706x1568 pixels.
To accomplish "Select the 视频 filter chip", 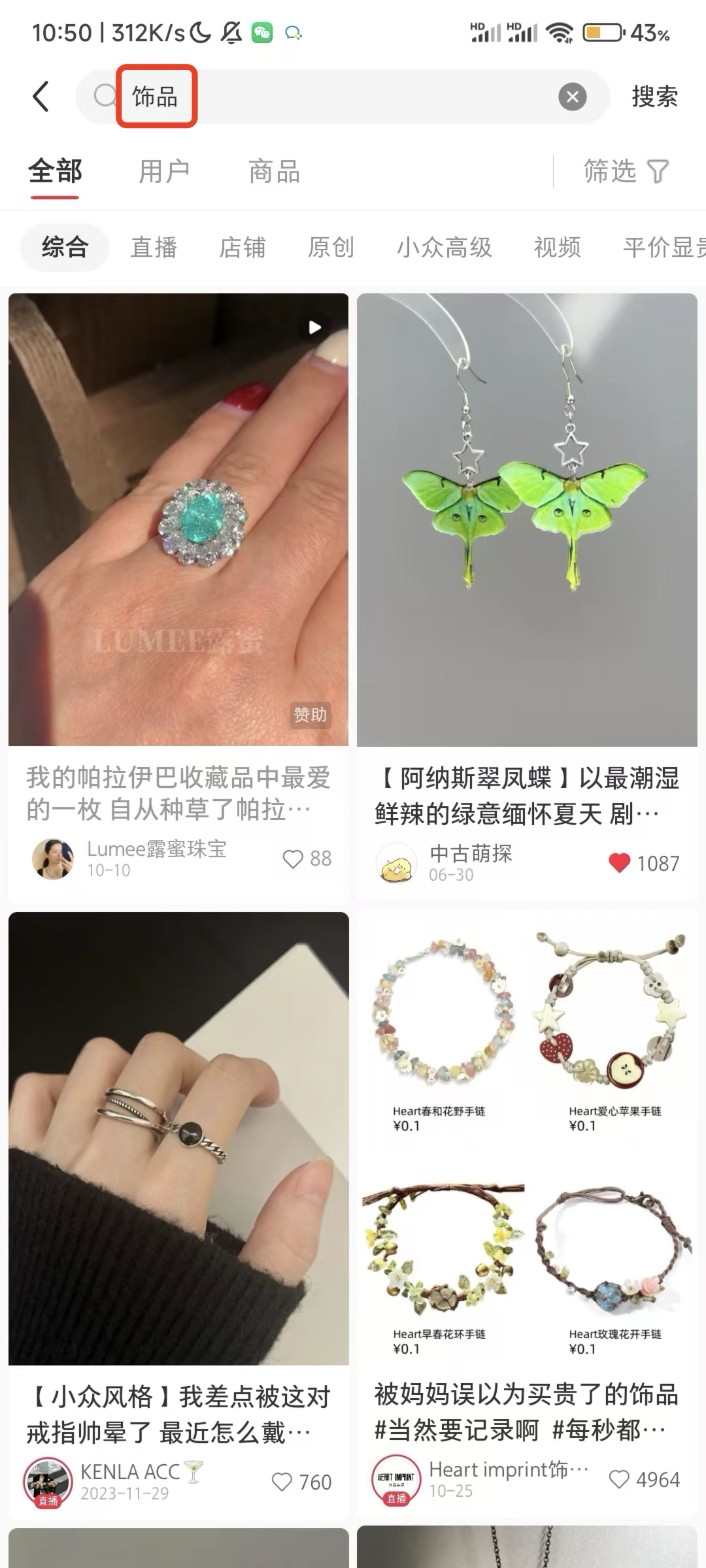I will tap(557, 248).
